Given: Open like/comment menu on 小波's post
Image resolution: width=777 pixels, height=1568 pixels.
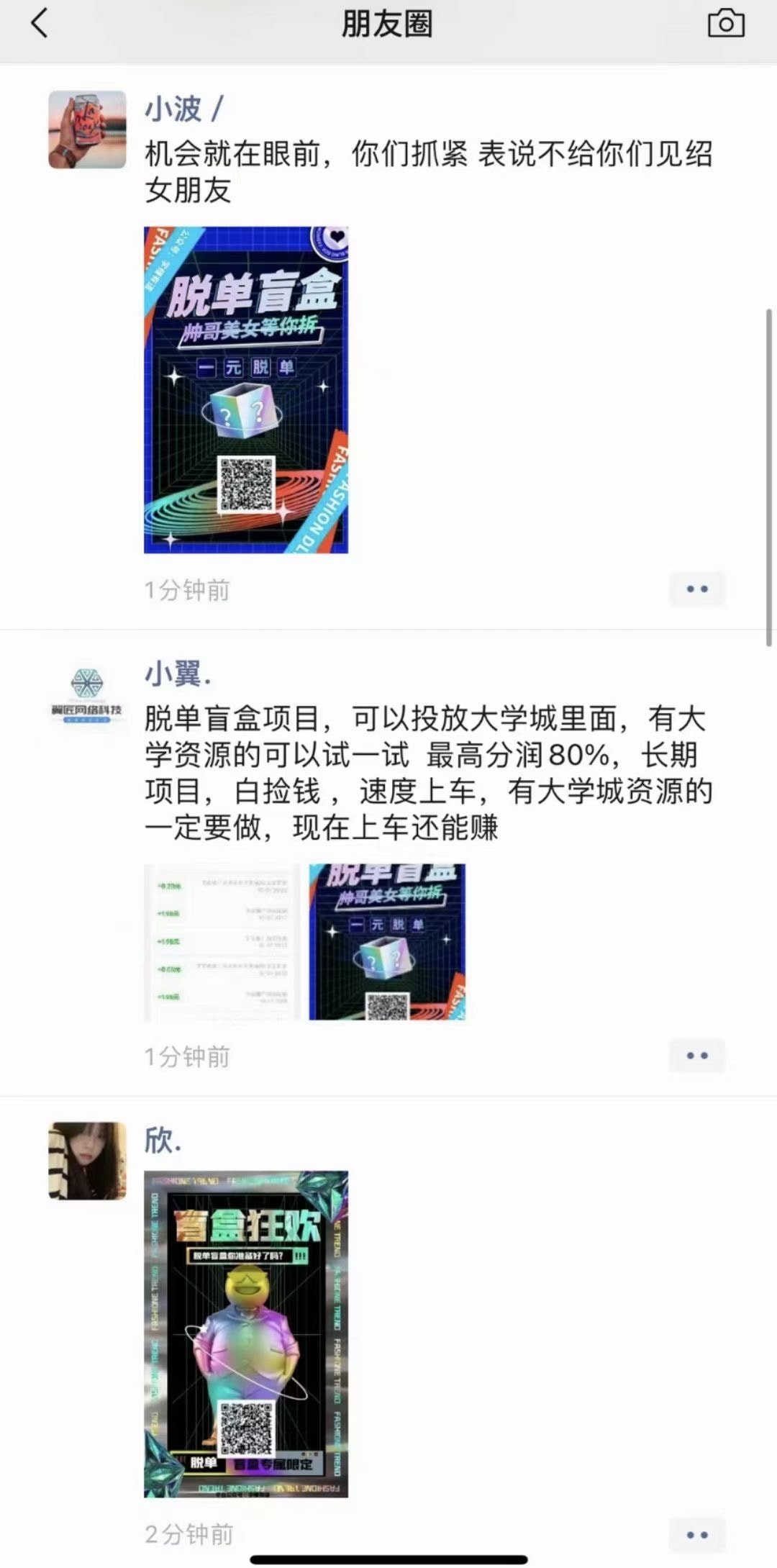Looking at the screenshot, I should [696, 589].
